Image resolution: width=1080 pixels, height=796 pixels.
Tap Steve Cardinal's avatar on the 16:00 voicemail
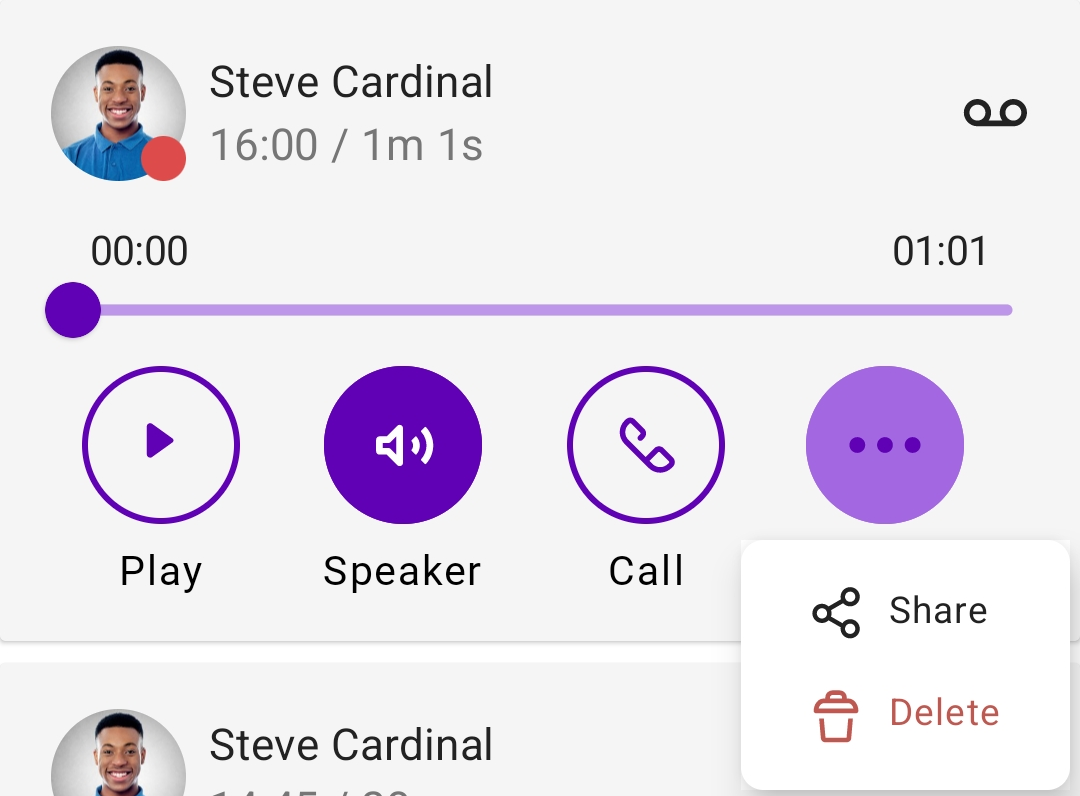pyautogui.click(x=117, y=114)
